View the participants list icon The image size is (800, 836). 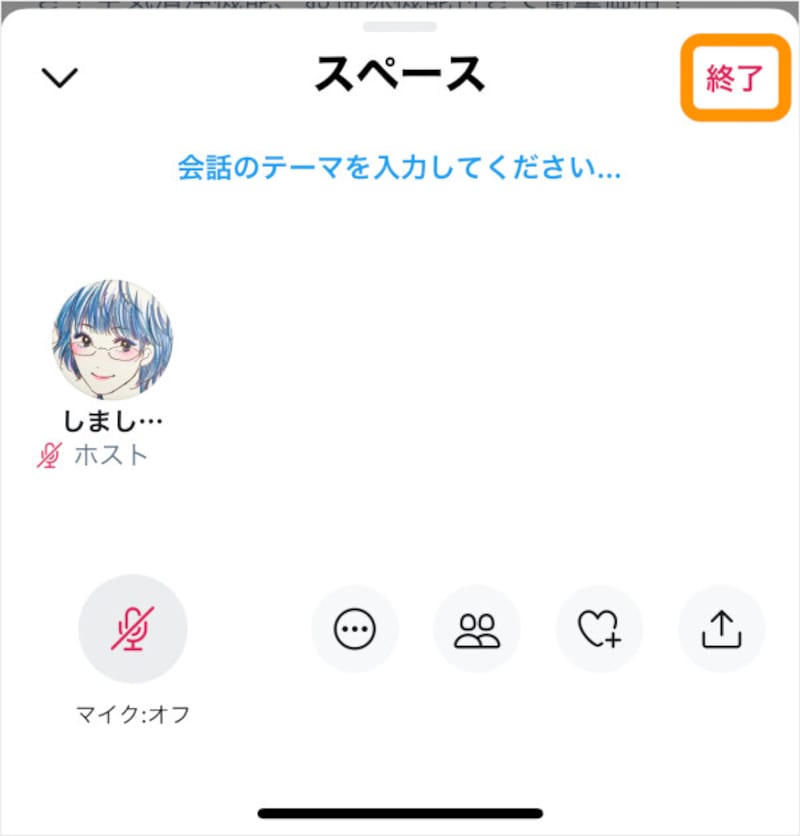(x=477, y=628)
